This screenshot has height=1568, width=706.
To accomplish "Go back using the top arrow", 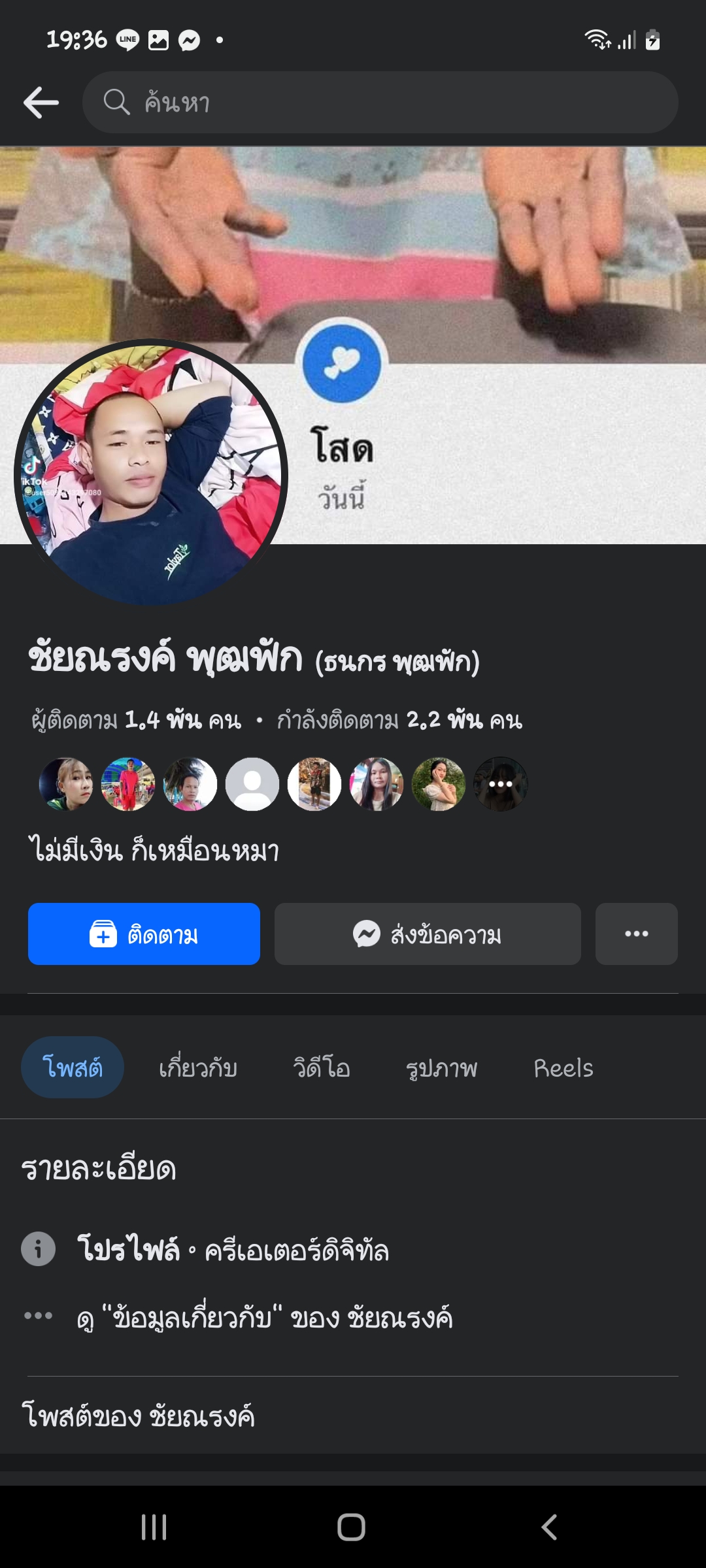I will pyautogui.click(x=41, y=103).
